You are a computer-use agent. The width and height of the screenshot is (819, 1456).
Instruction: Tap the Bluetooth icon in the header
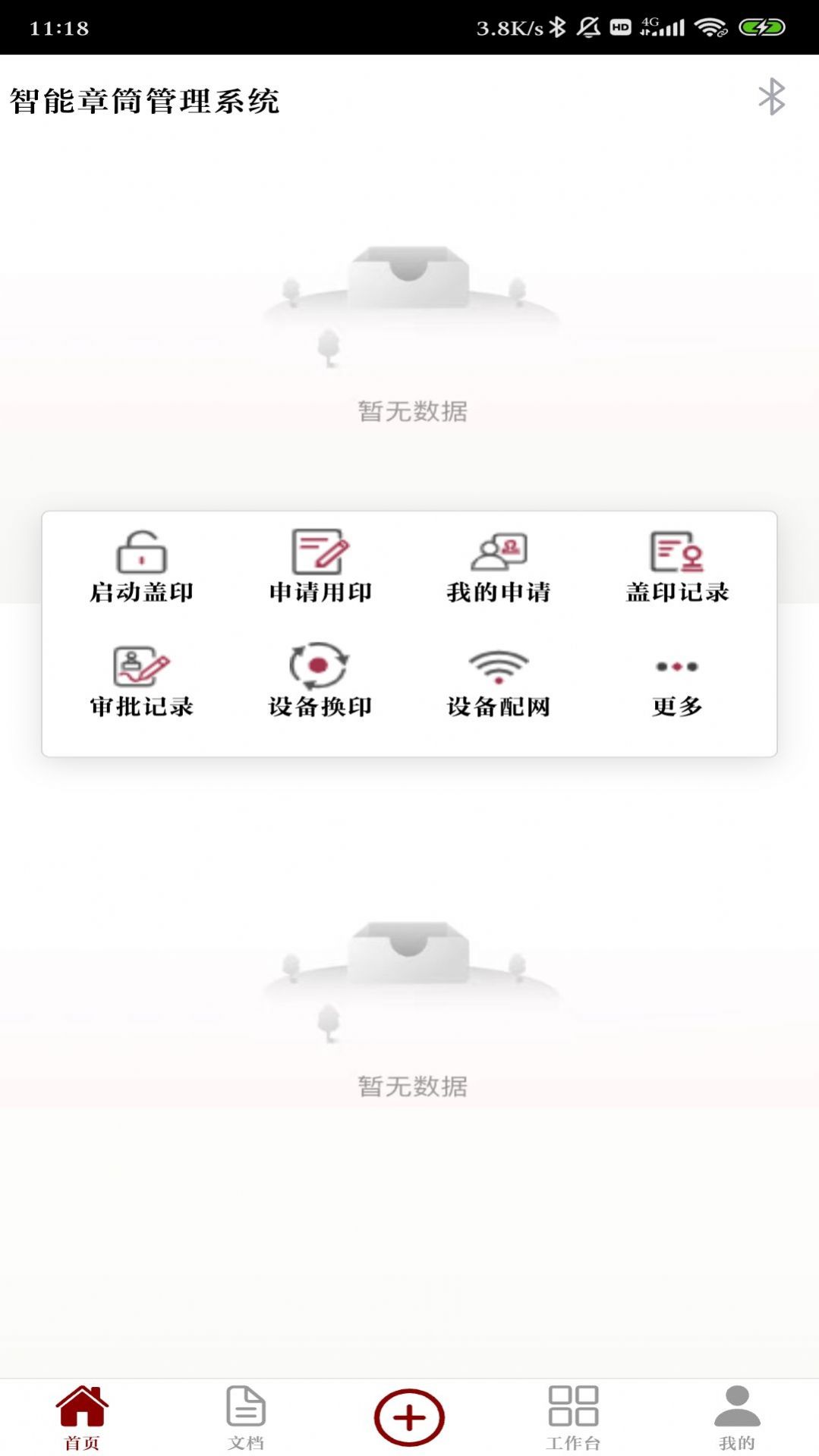pos(771,97)
